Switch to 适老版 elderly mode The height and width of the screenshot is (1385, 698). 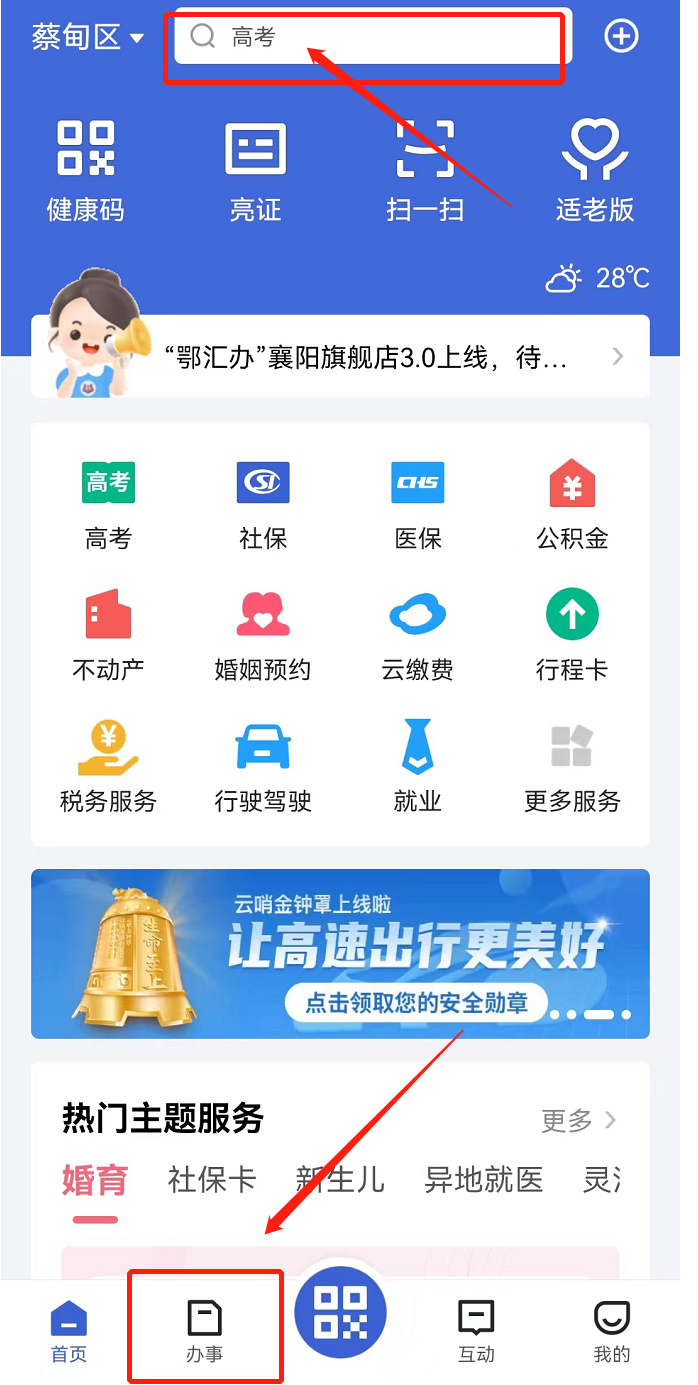[x=595, y=170]
